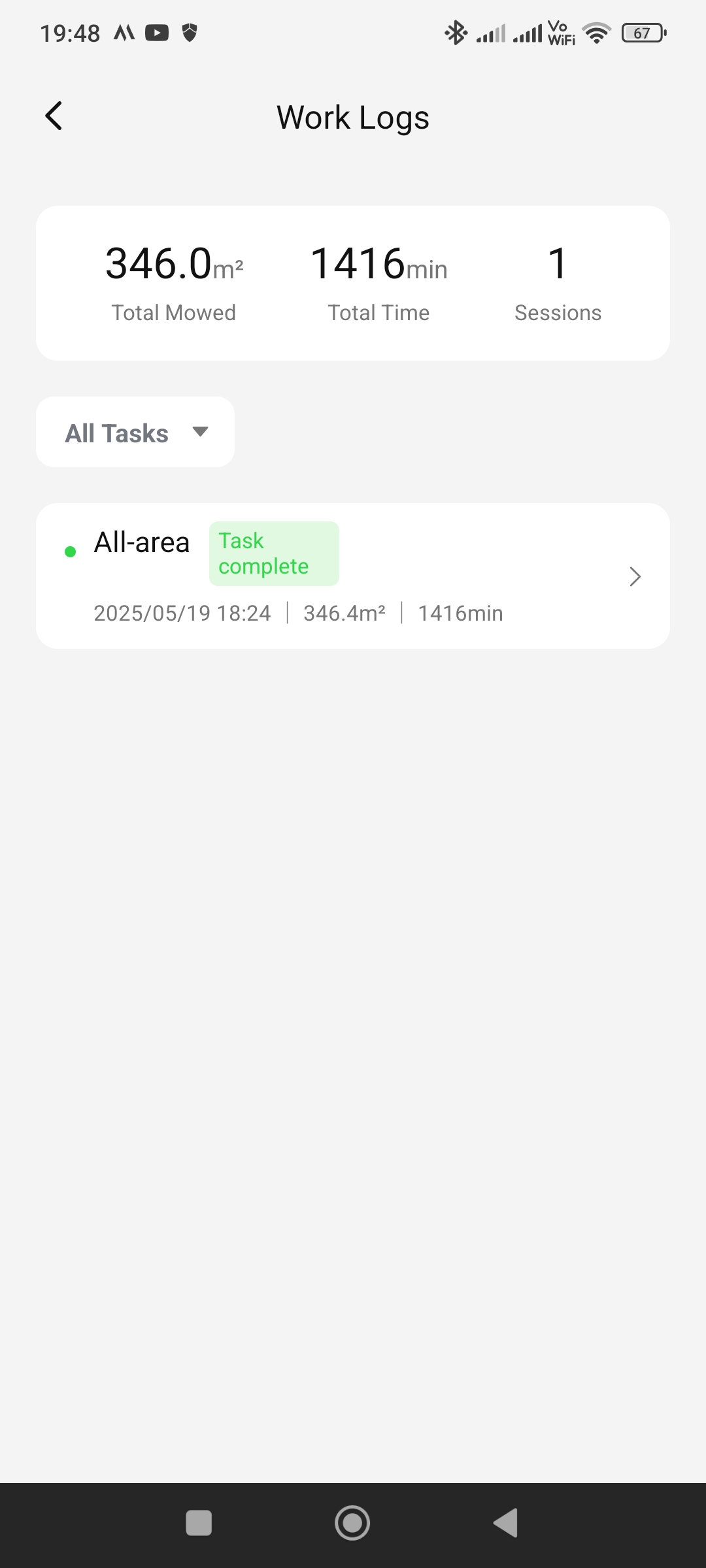The width and height of the screenshot is (706, 1568).
Task: Tap the system home button
Action: tap(352, 1523)
